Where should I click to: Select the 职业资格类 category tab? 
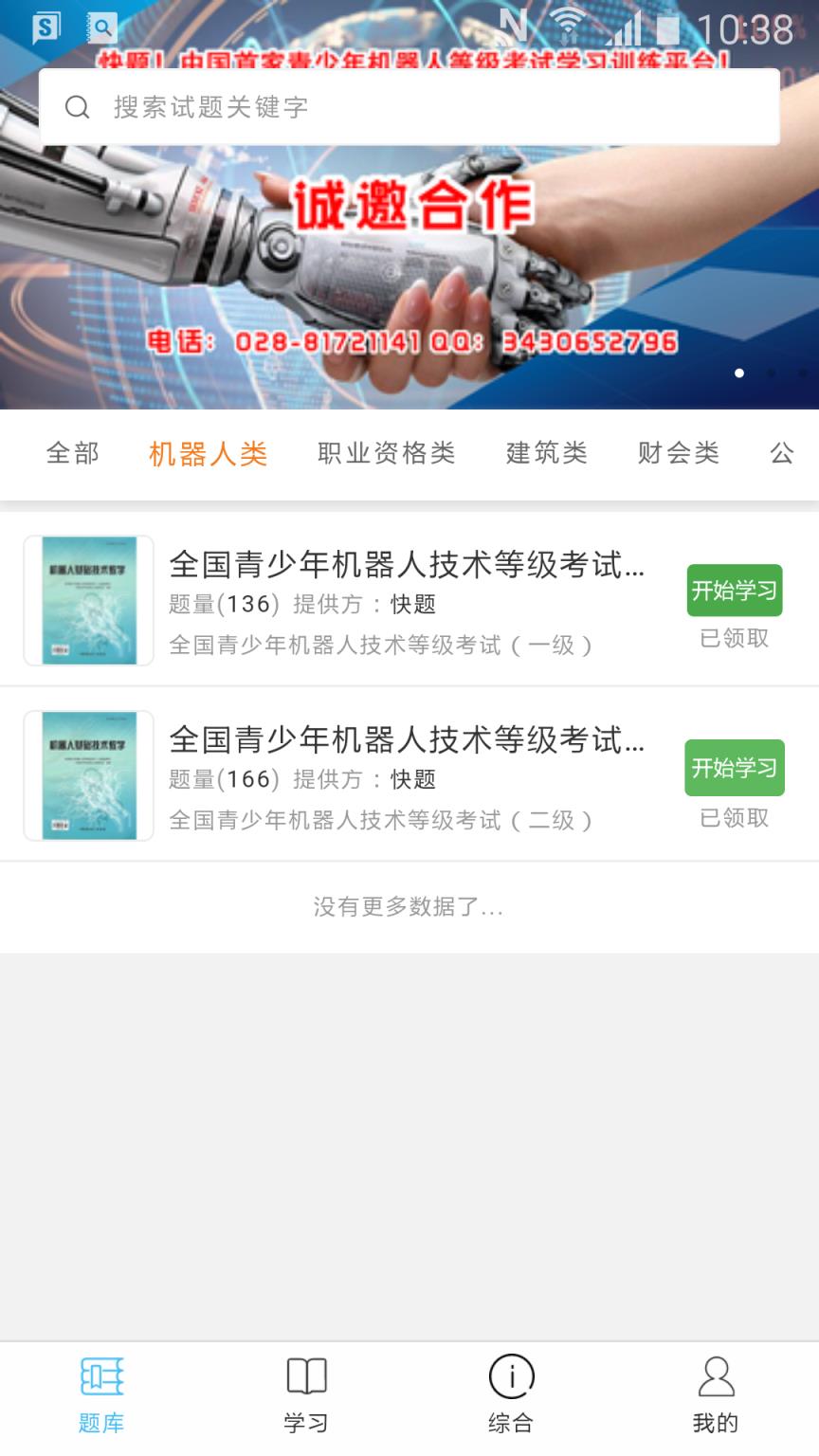[x=387, y=454]
